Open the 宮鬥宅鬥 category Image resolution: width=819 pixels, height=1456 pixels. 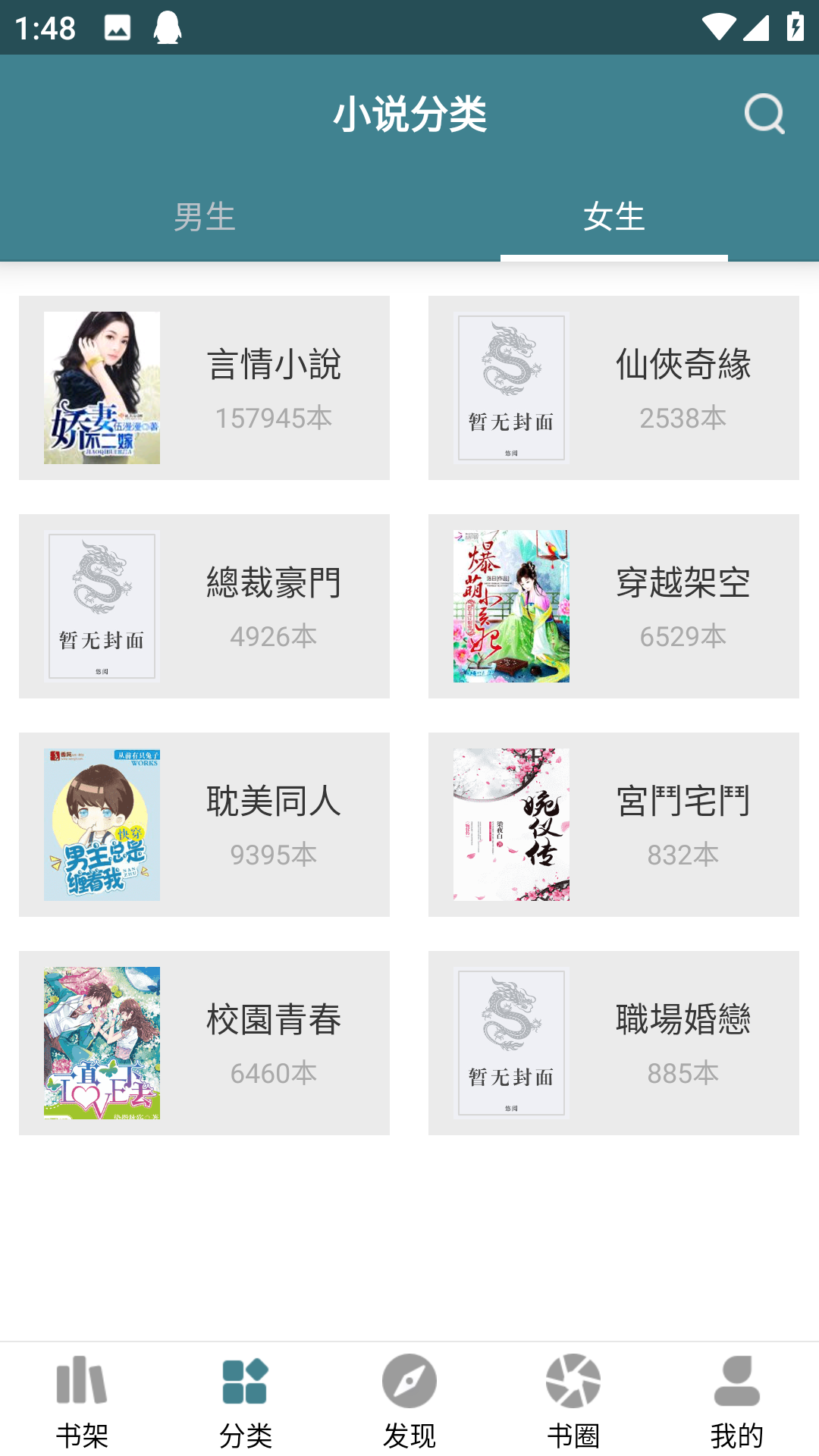point(613,824)
